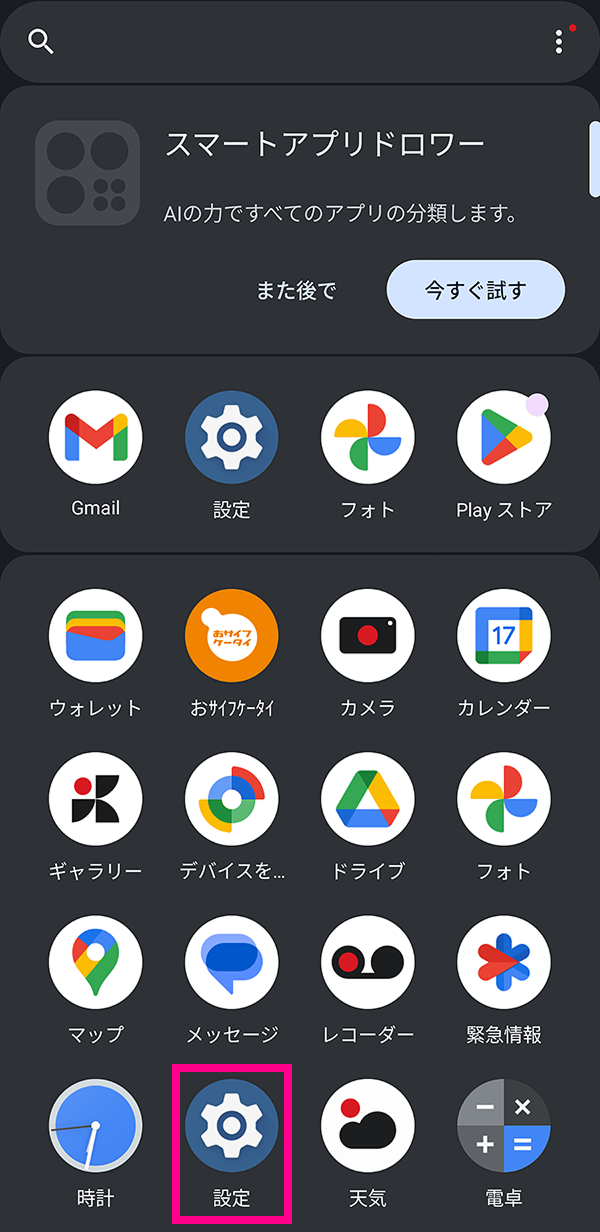Screen dimensions: 600x1232
Task: Open the カメラ app
Action: coord(368,636)
